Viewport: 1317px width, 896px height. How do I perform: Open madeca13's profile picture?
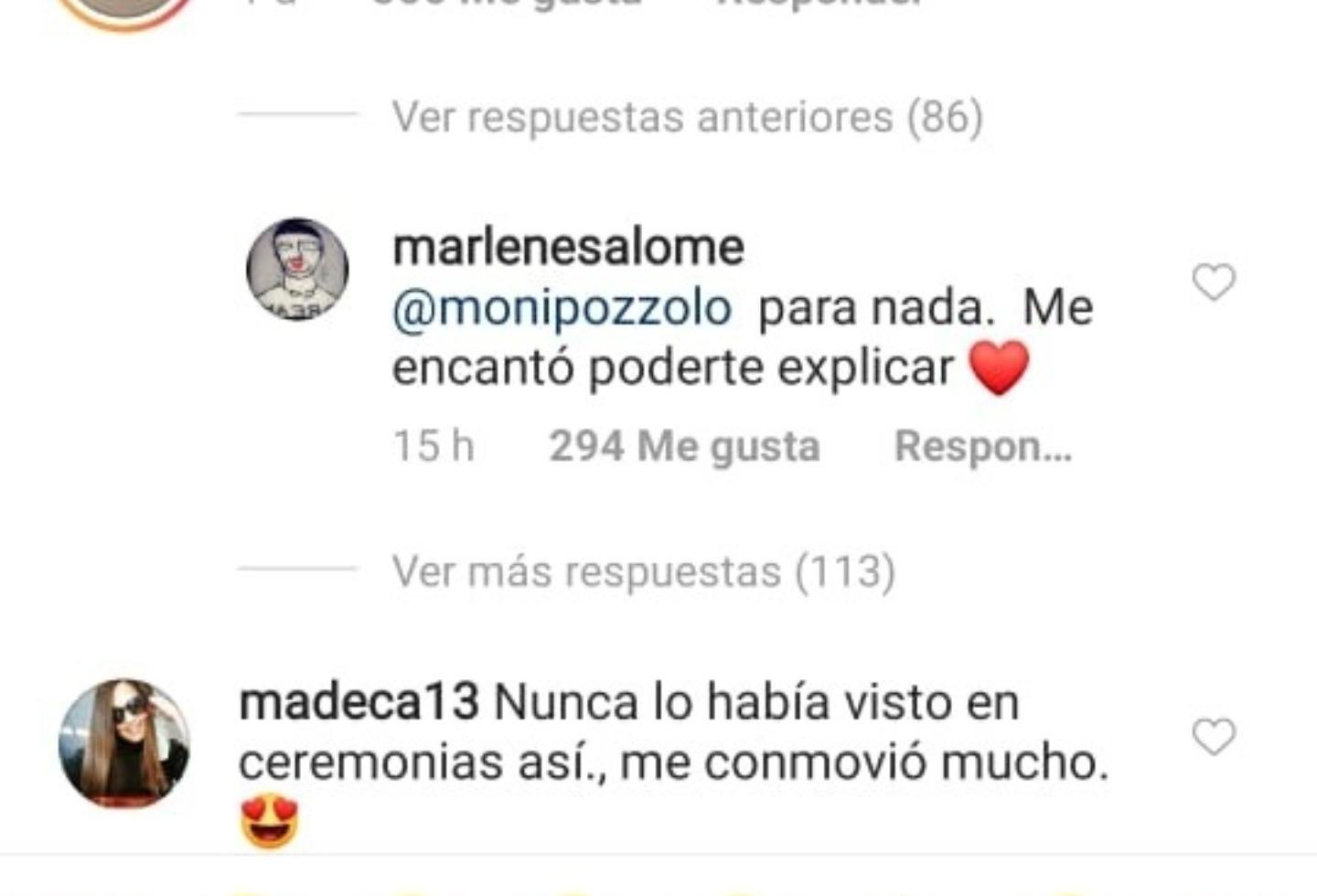pos(124,743)
